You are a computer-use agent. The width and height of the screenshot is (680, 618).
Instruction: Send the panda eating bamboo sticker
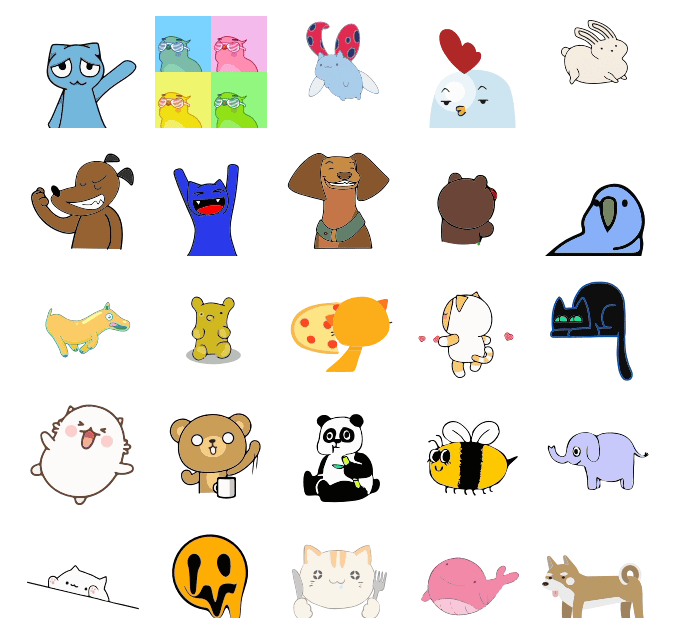[340, 457]
